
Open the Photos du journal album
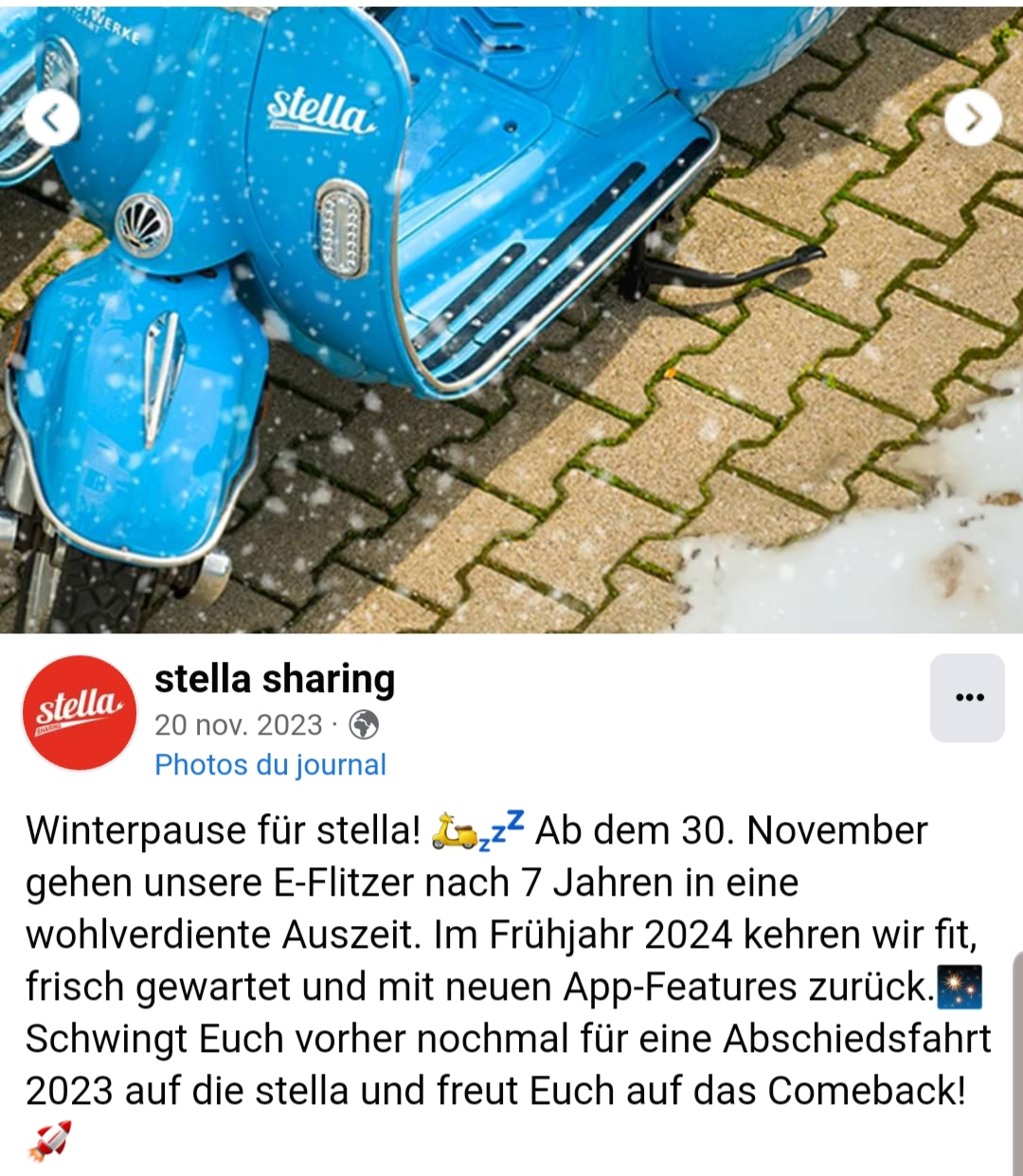[x=270, y=764]
